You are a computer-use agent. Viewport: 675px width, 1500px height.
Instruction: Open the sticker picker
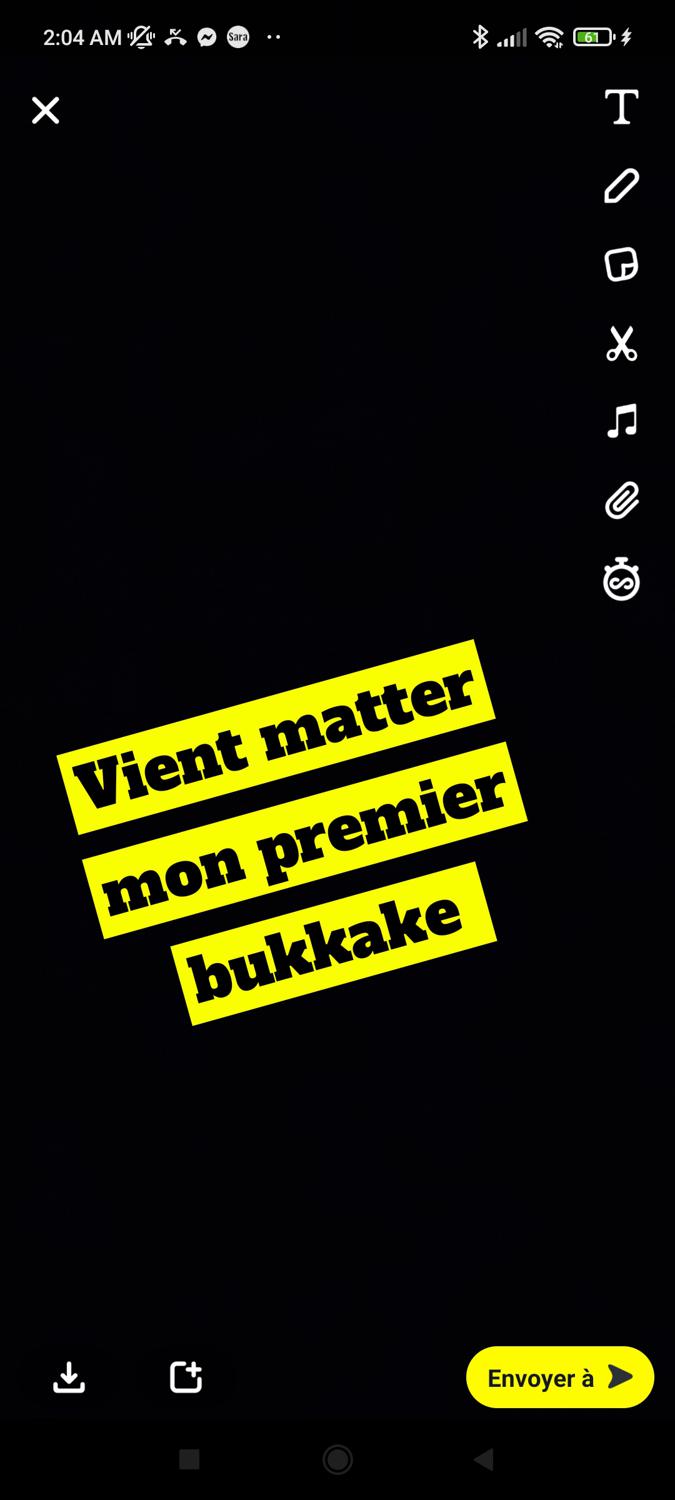click(x=621, y=265)
